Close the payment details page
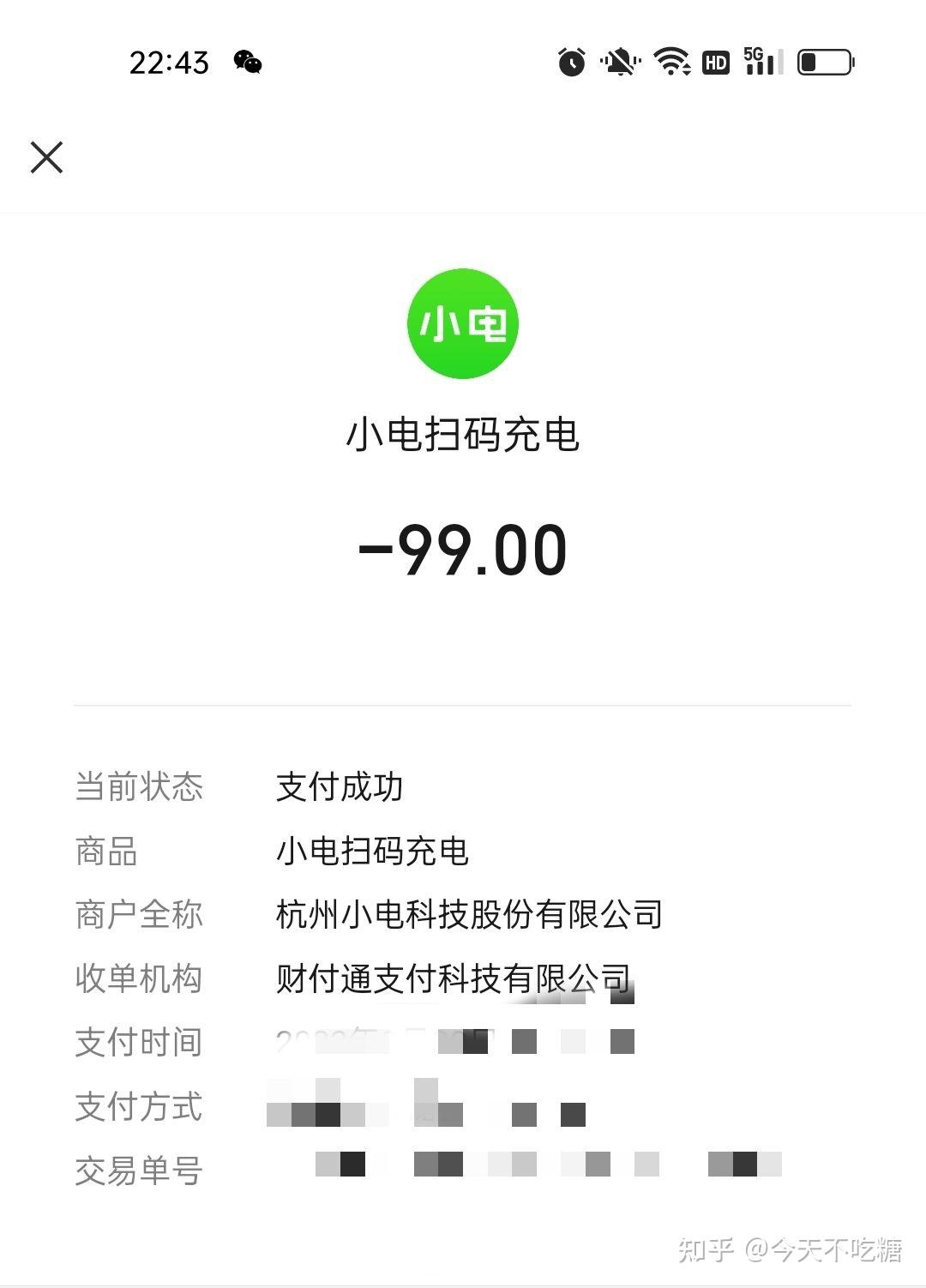 (x=46, y=157)
